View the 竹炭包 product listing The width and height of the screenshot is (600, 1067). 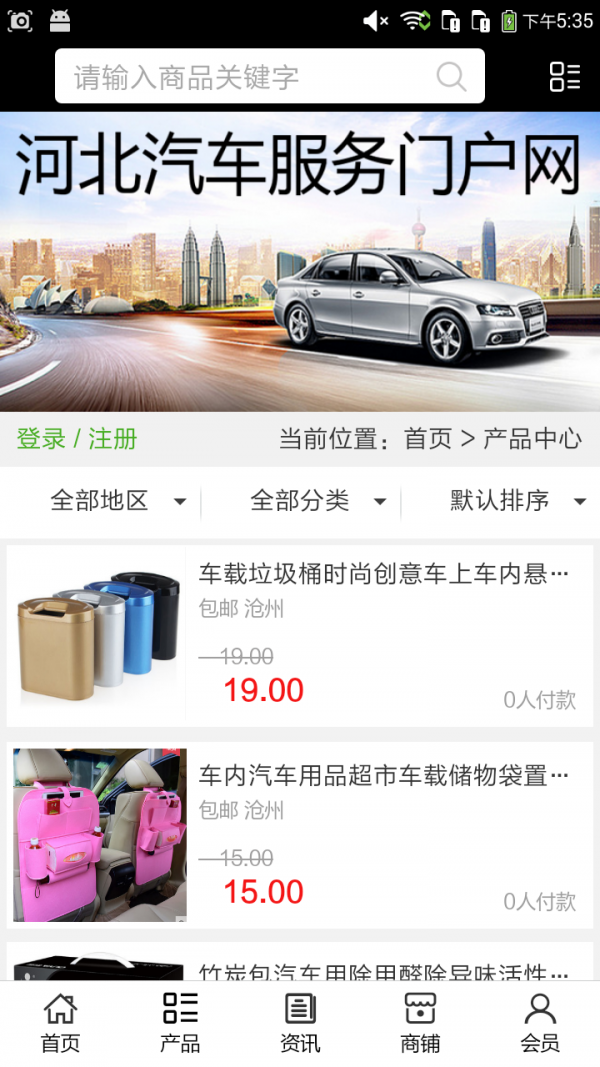point(384,968)
